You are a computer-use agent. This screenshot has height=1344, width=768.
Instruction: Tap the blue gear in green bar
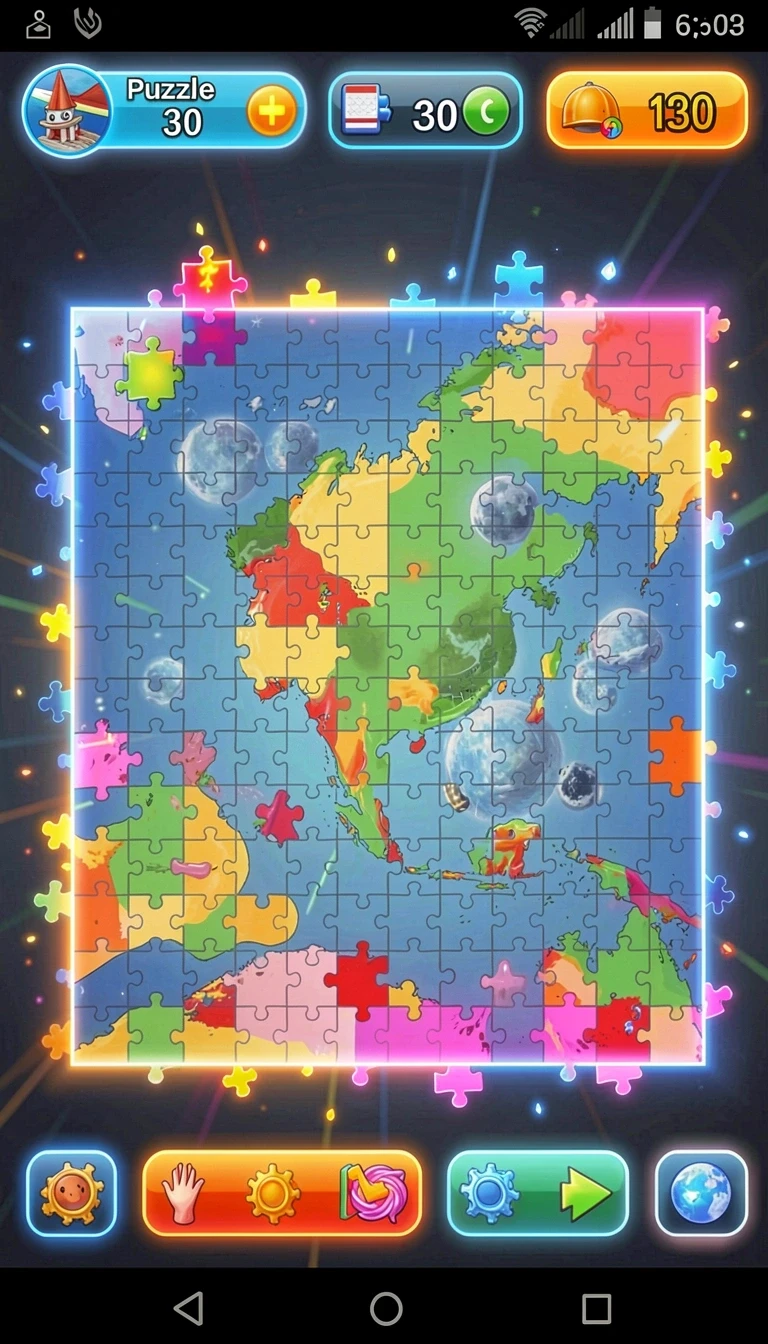[x=489, y=1193]
